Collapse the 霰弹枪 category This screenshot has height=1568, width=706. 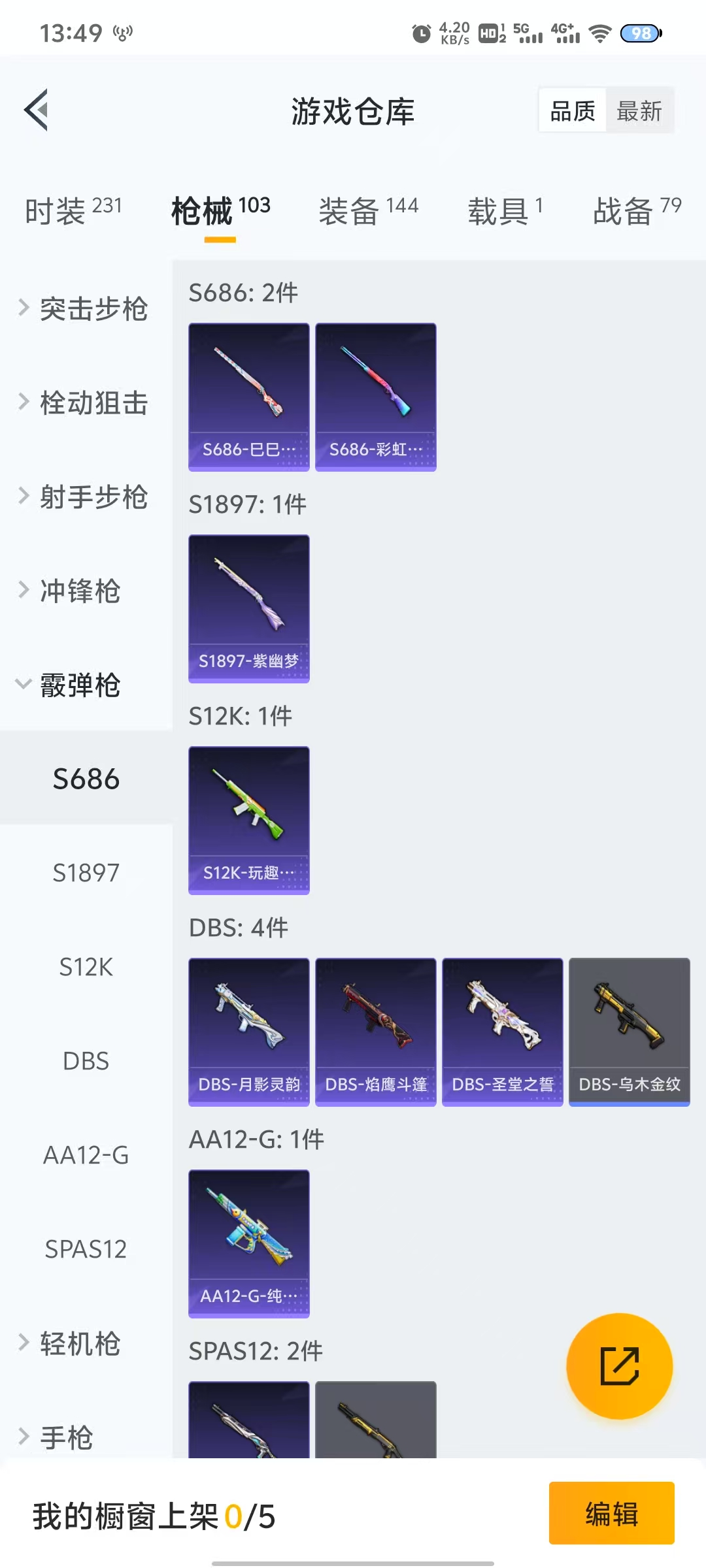click(x=72, y=685)
